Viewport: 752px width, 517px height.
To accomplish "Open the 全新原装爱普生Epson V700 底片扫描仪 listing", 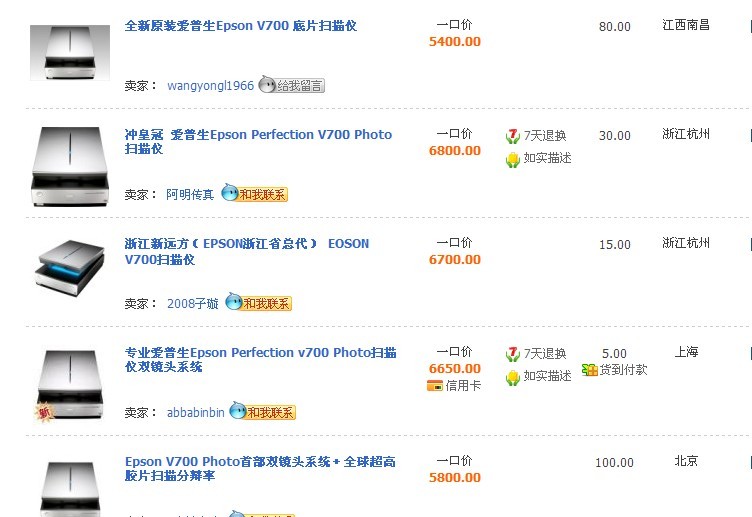I will coord(240,26).
